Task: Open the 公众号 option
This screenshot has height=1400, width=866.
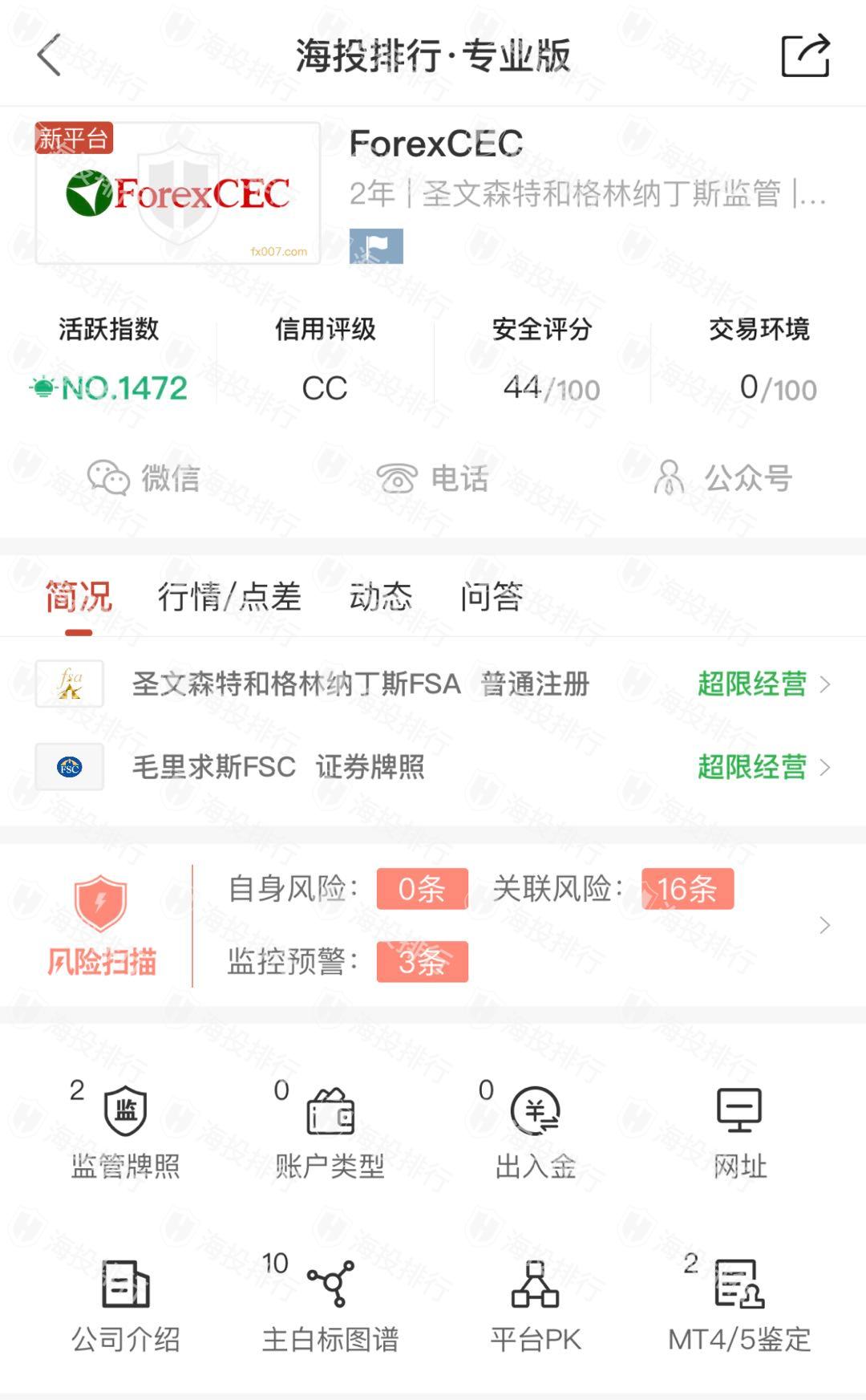Action: [724, 478]
